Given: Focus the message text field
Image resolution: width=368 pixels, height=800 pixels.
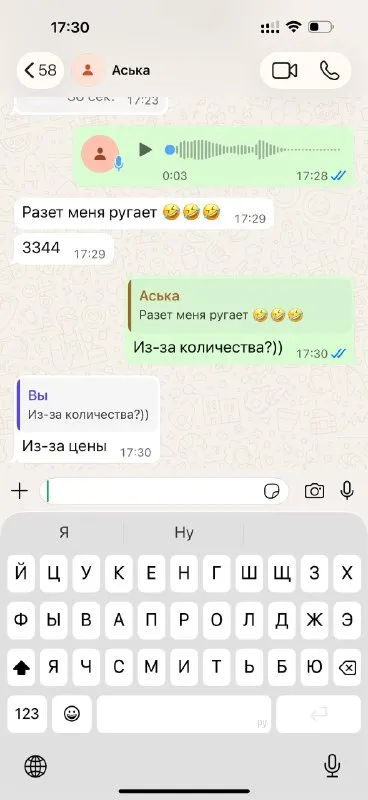Looking at the screenshot, I should click(153, 491).
